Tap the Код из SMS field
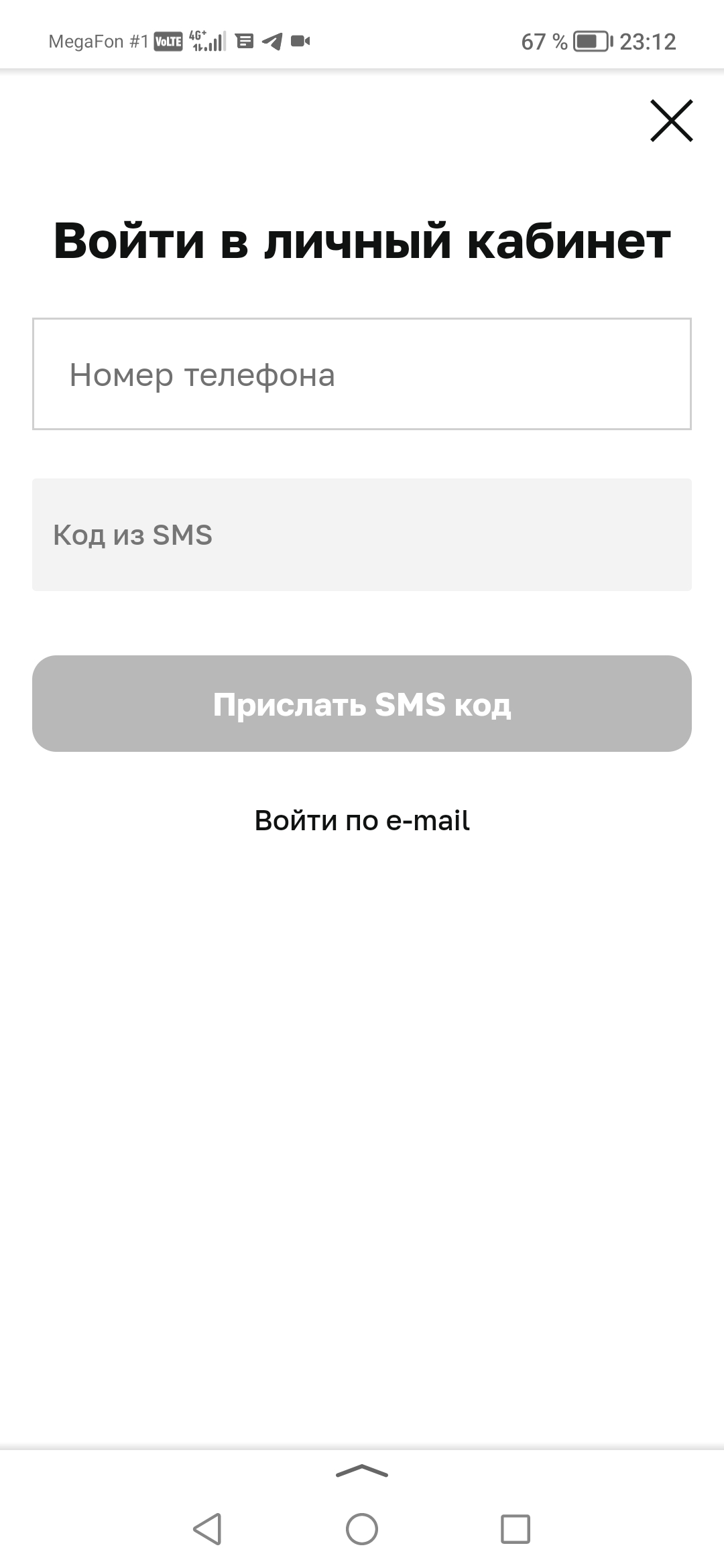Viewport: 724px width, 1568px height. 362,535
